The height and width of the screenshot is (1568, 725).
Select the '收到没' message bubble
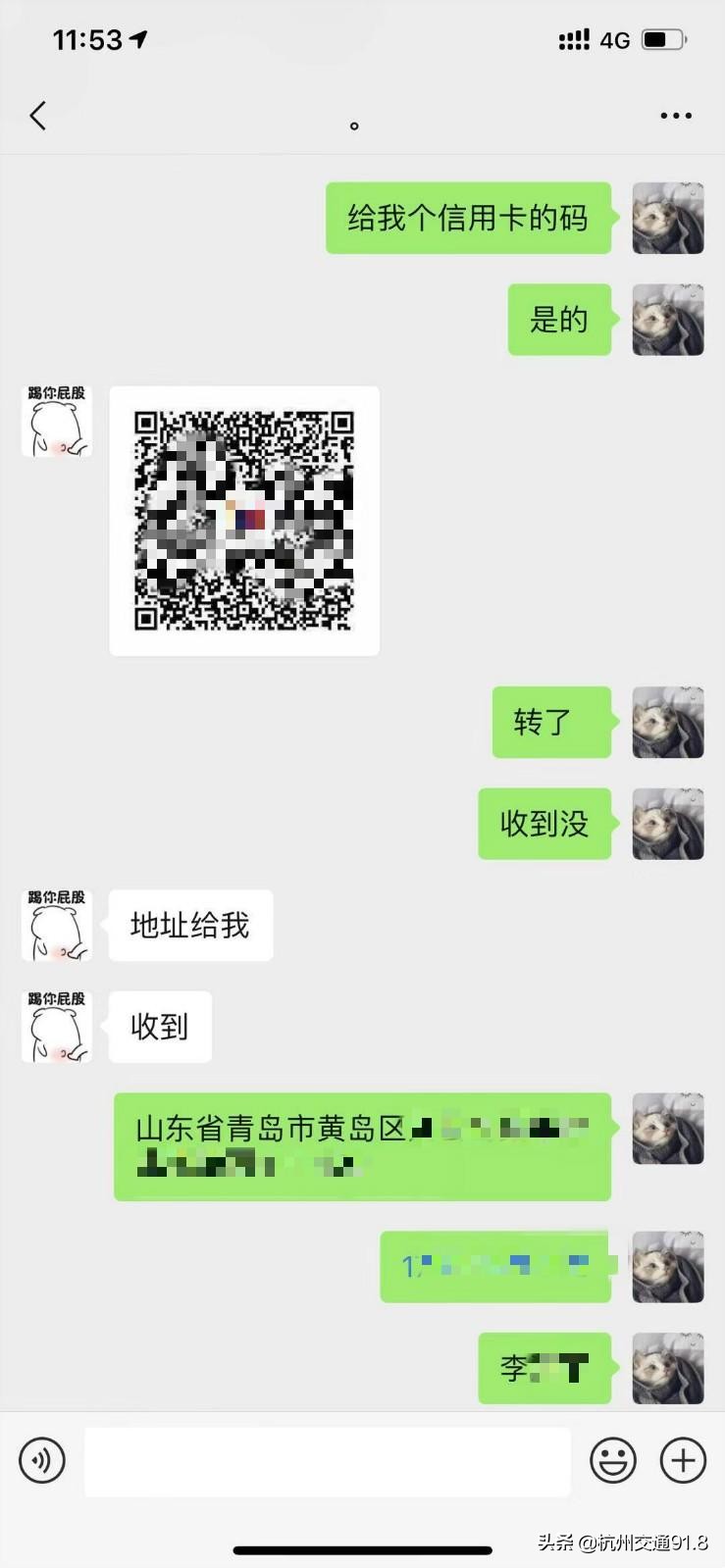click(x=544, y=824)
